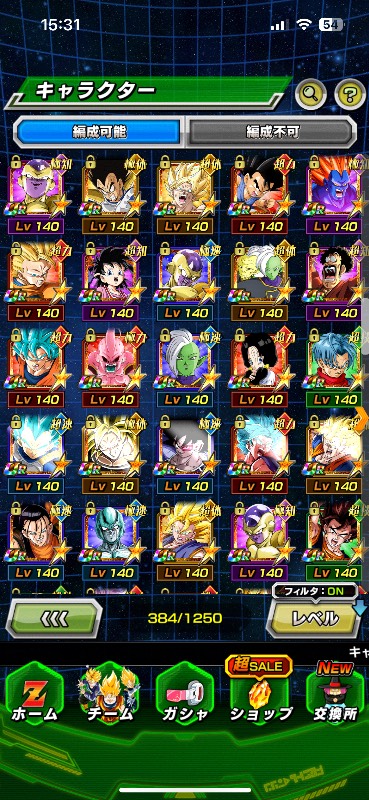The image size is (369, 800).
Task: Open the magnifying glass search icon
Action: pyautogui.click(x=311, y=93)
